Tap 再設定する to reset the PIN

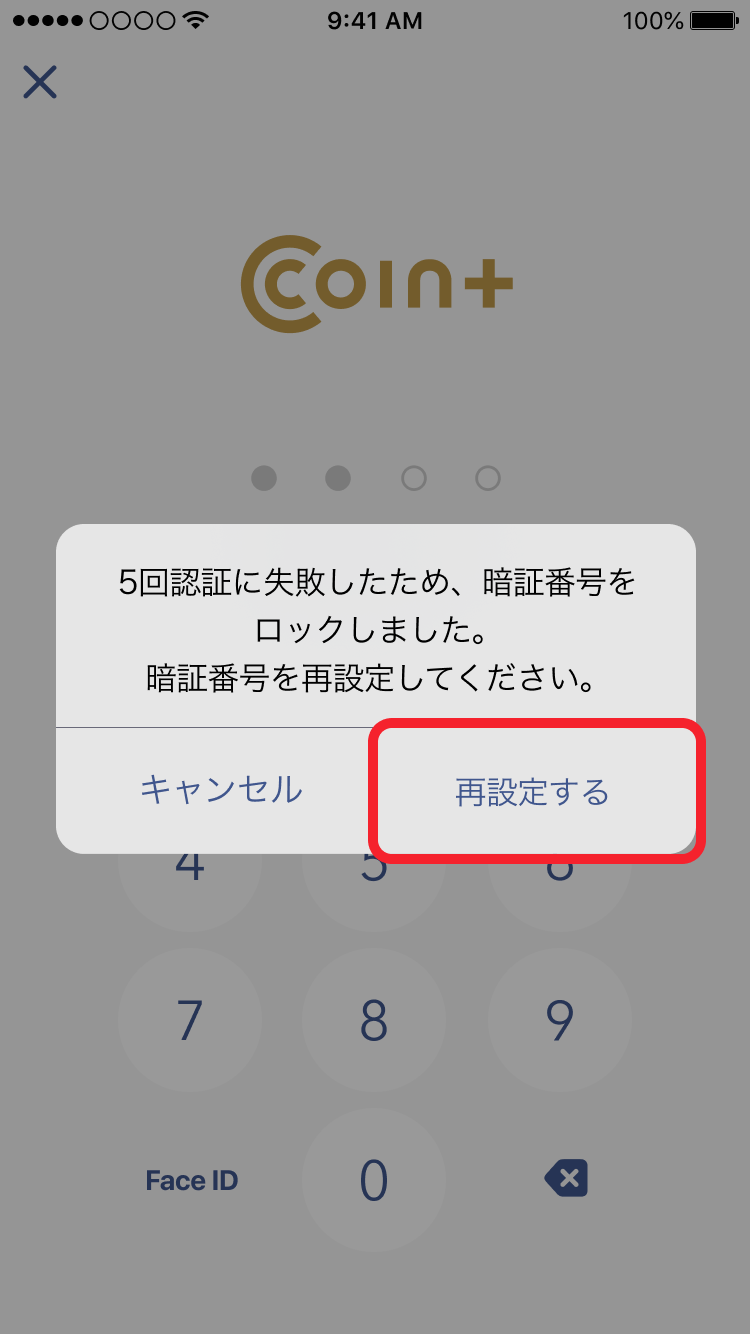coord(533,792)
